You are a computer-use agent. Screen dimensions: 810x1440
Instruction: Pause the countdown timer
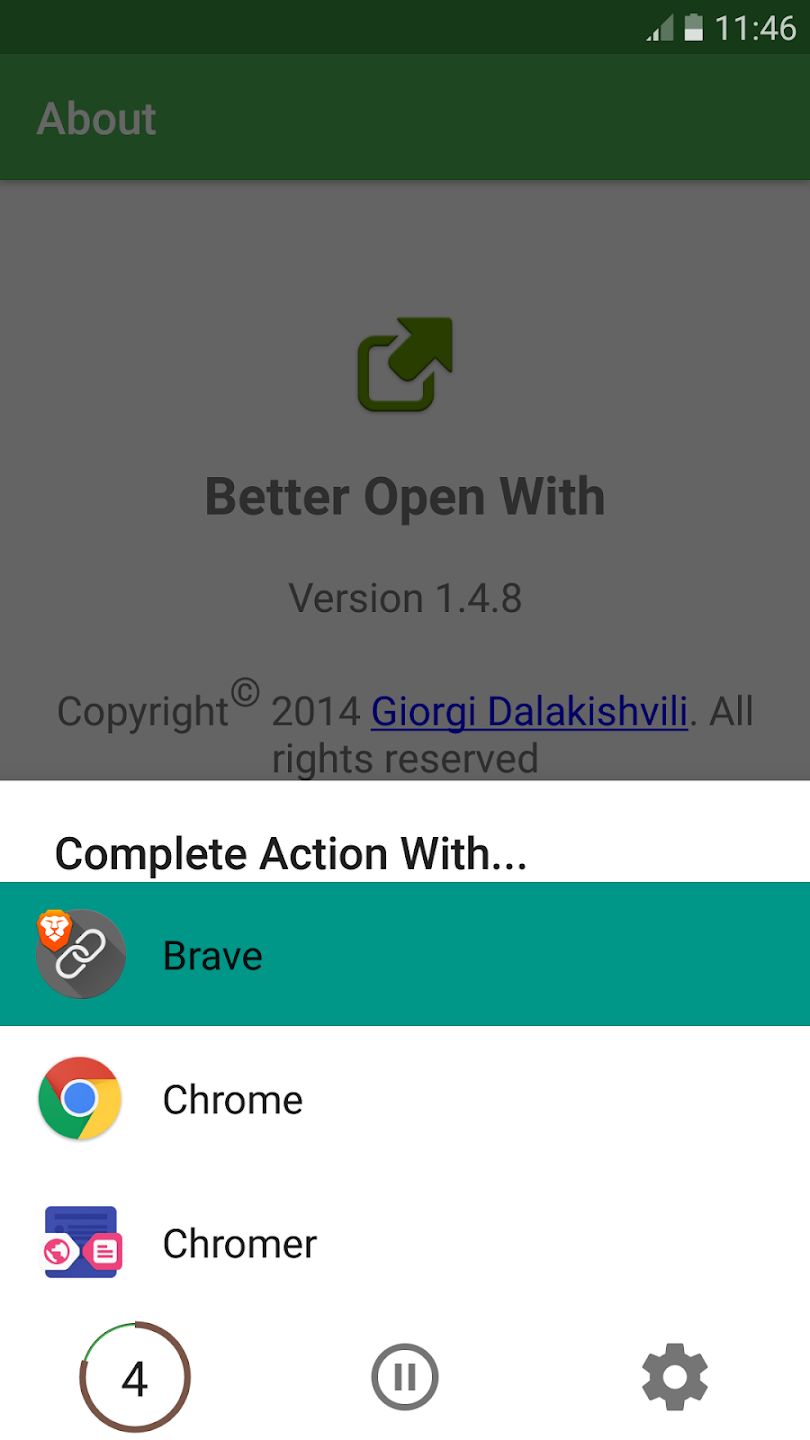point(404,1377)
